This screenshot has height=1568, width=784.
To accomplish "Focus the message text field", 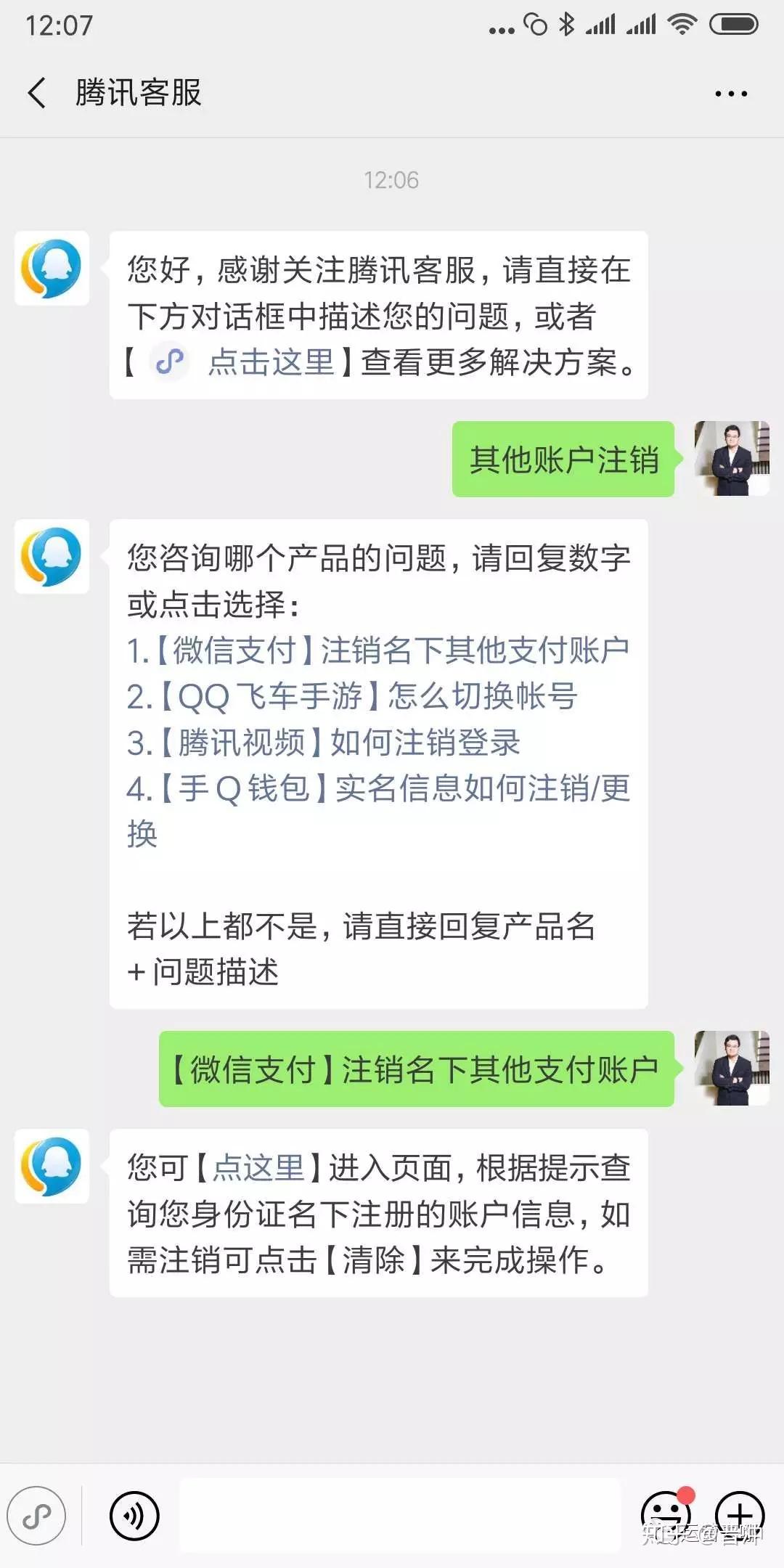I will [399, 1516].
